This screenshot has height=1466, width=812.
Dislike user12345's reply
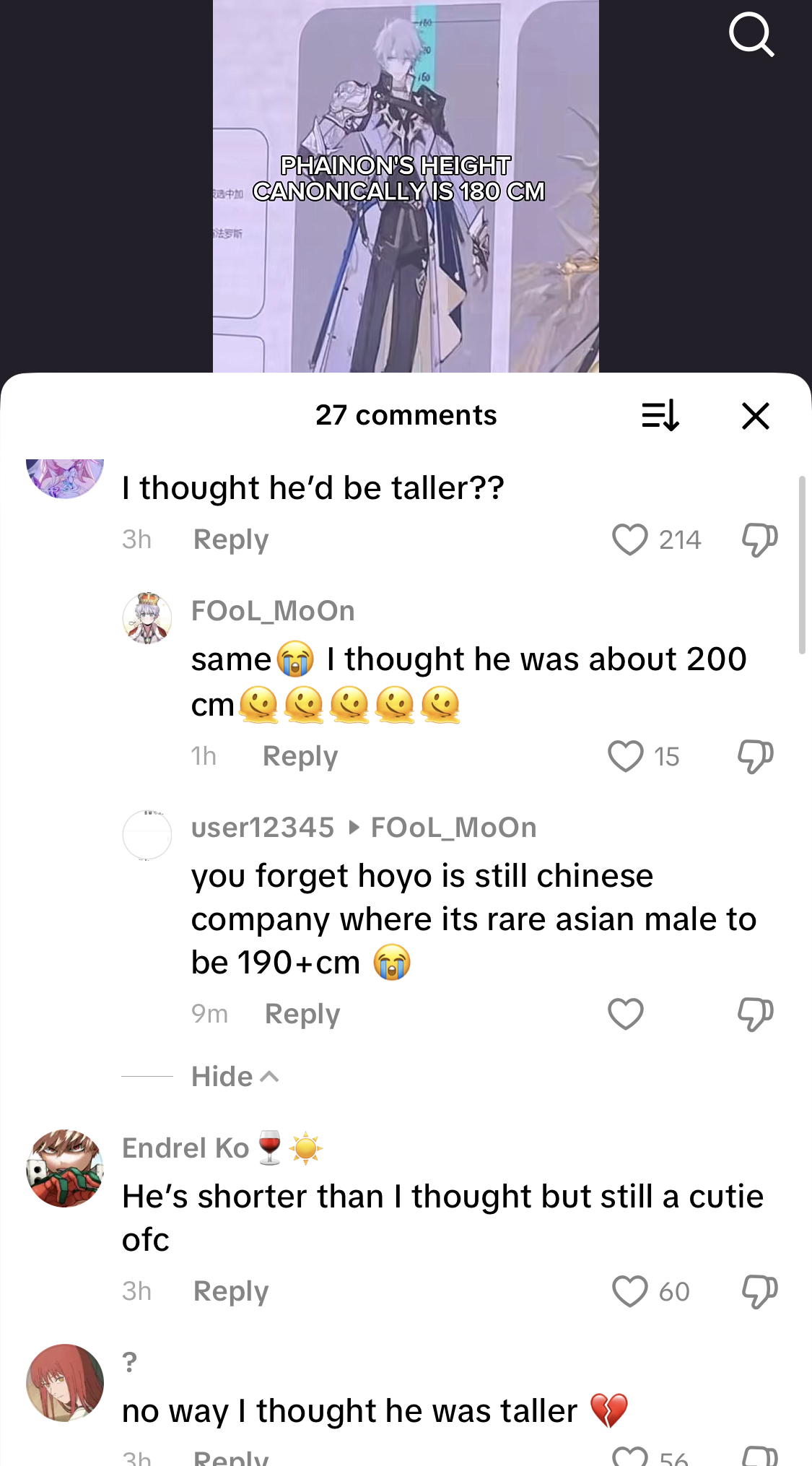tap(755, 1014)
